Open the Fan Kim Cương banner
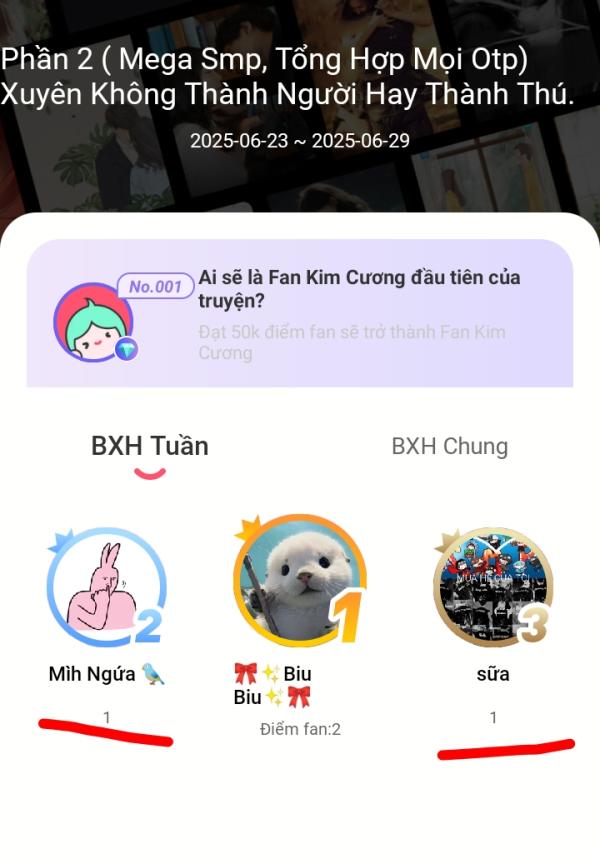 (x=300, y=313)
